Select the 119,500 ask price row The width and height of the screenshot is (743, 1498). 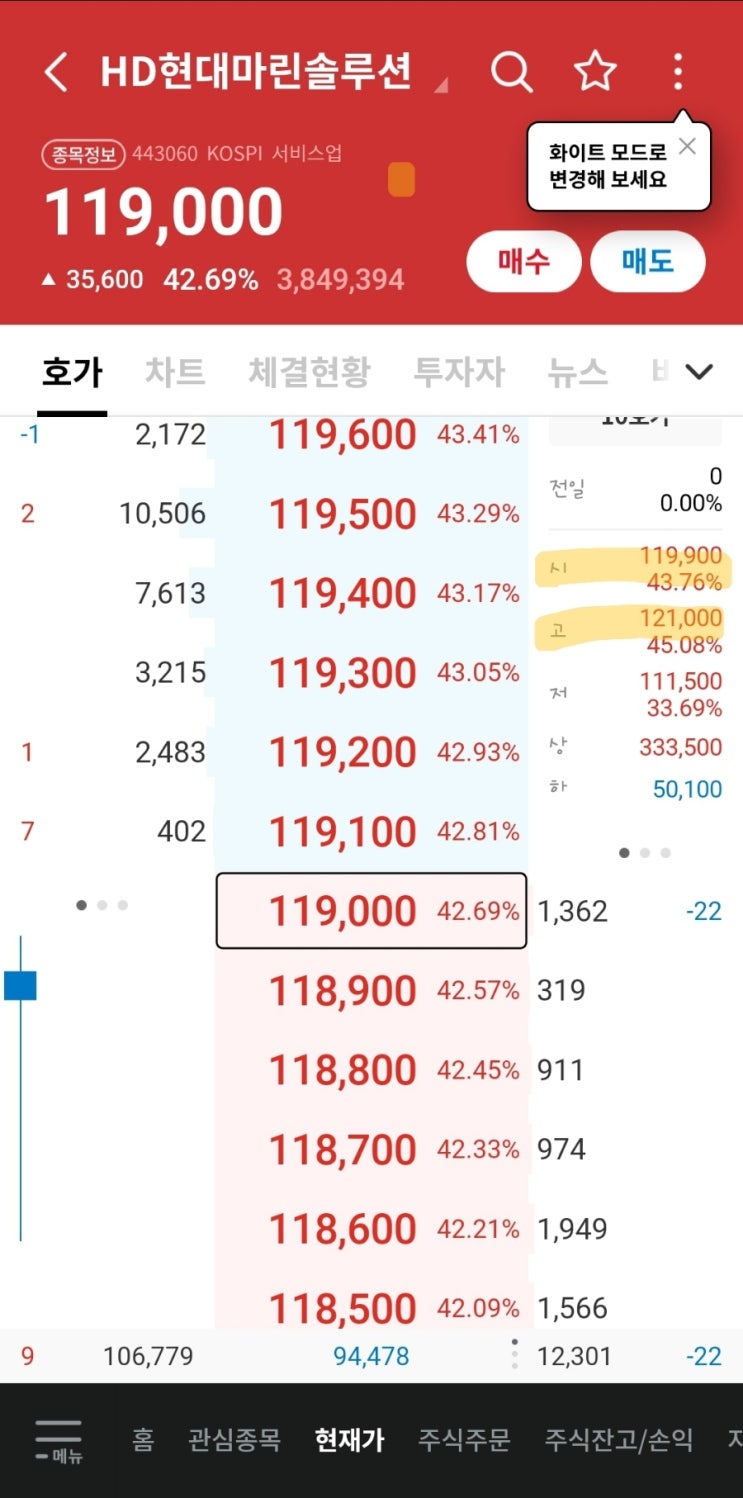coord(371,514)
